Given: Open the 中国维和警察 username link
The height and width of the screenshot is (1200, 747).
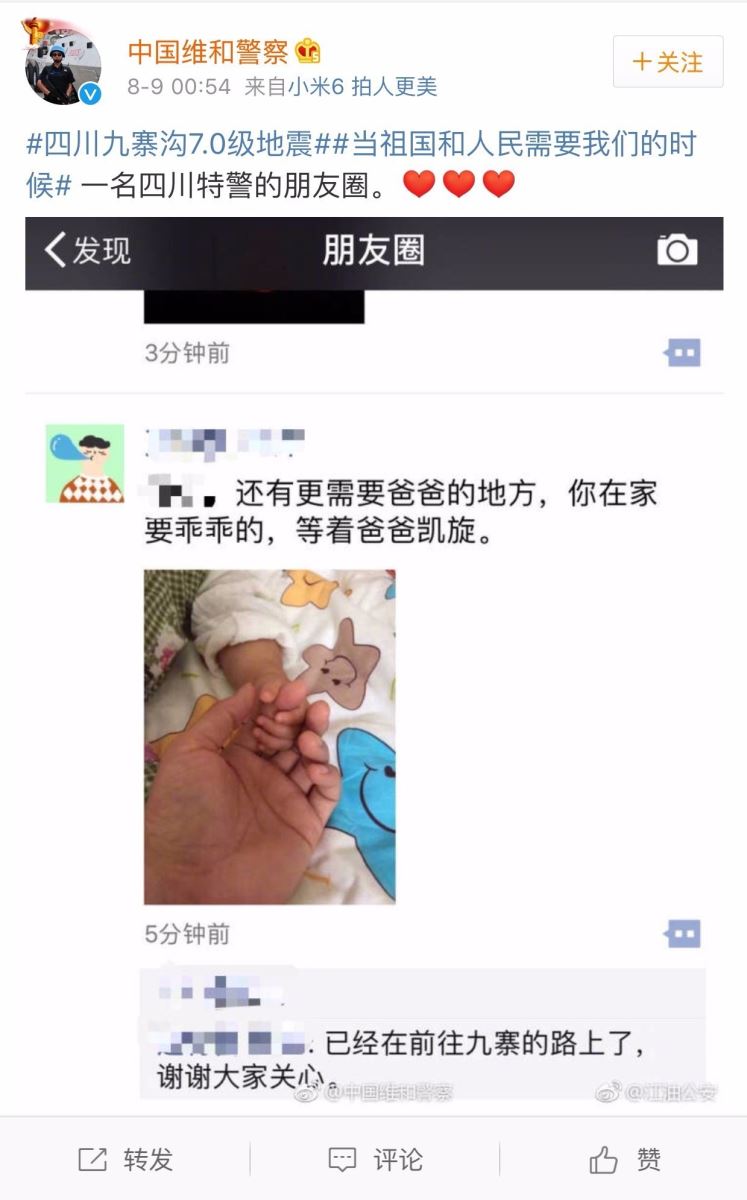Looking at the screenshot, I should coord(208,52).
